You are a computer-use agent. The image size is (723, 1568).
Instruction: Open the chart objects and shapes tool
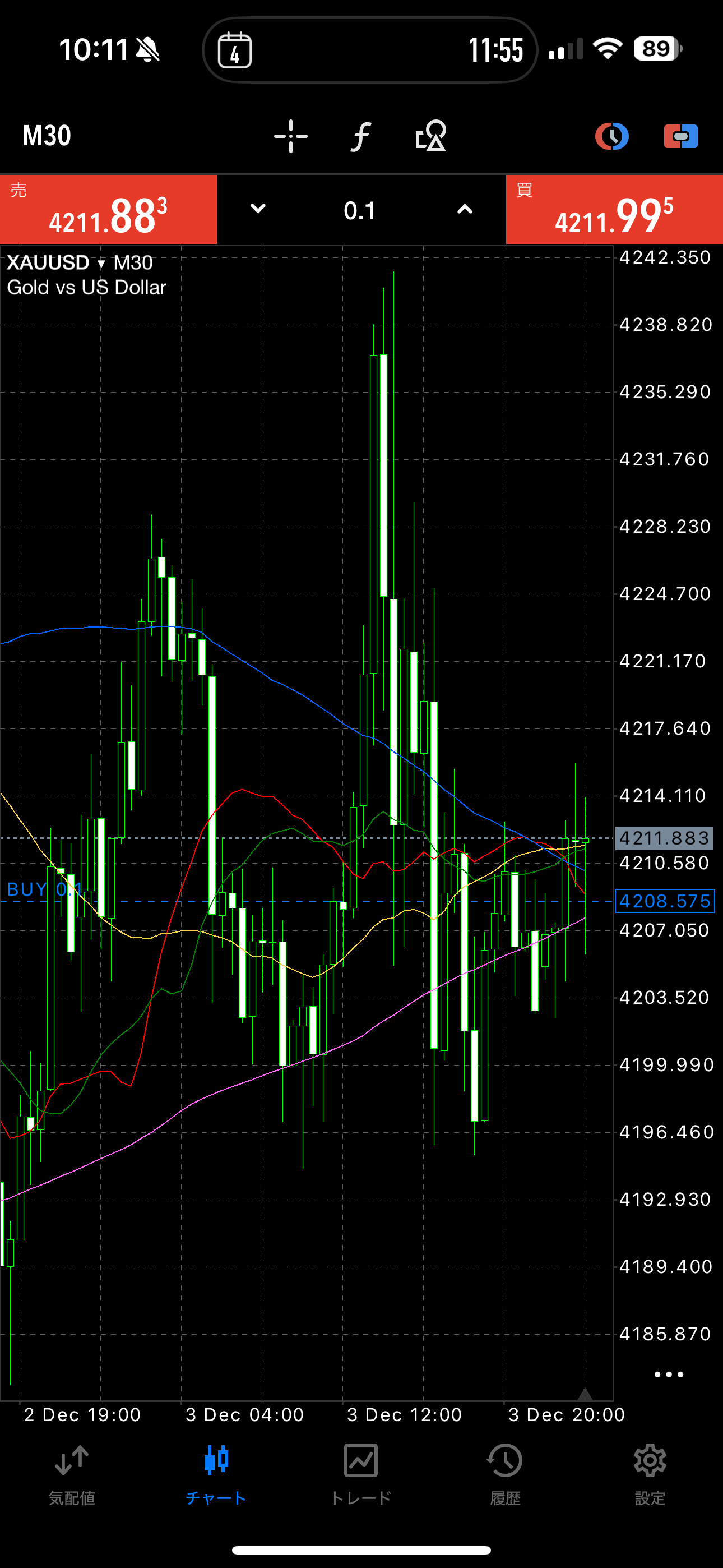[430, 136]
